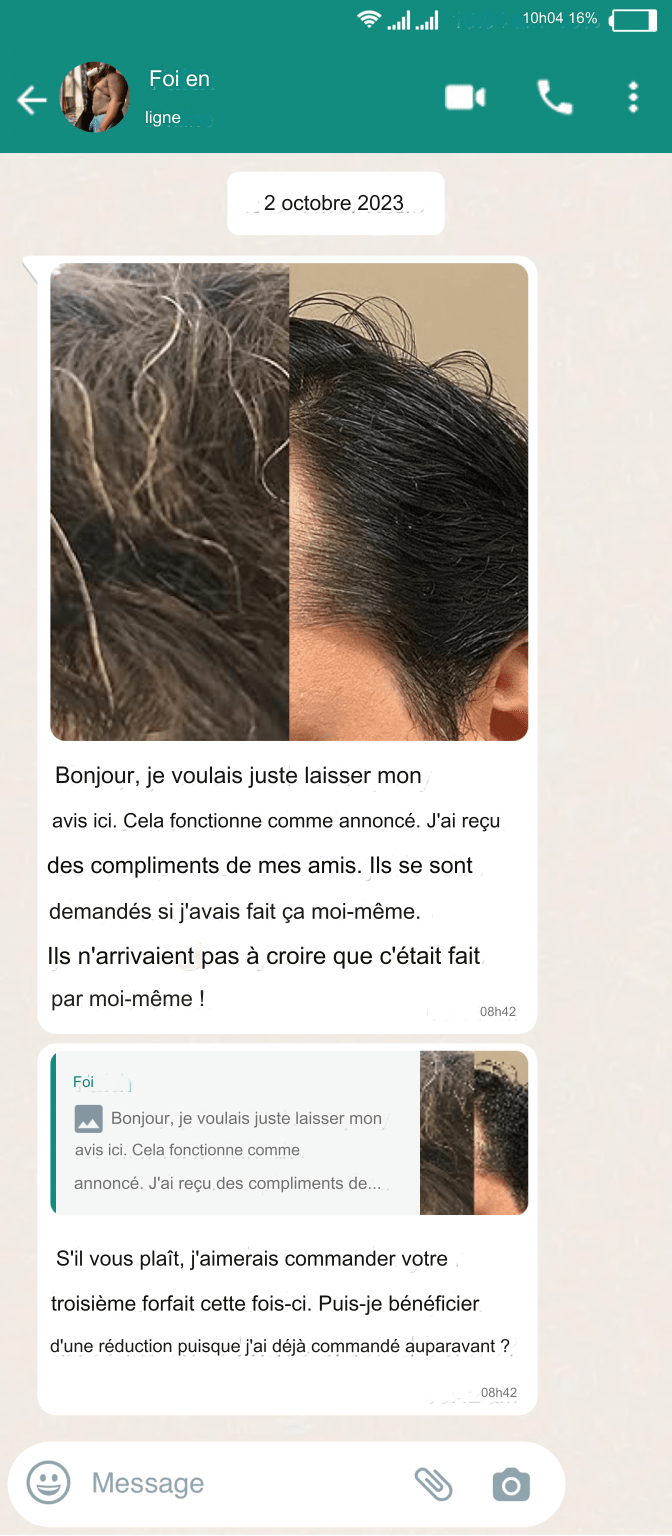Open the contact's profile picture

tap(95, 97)
